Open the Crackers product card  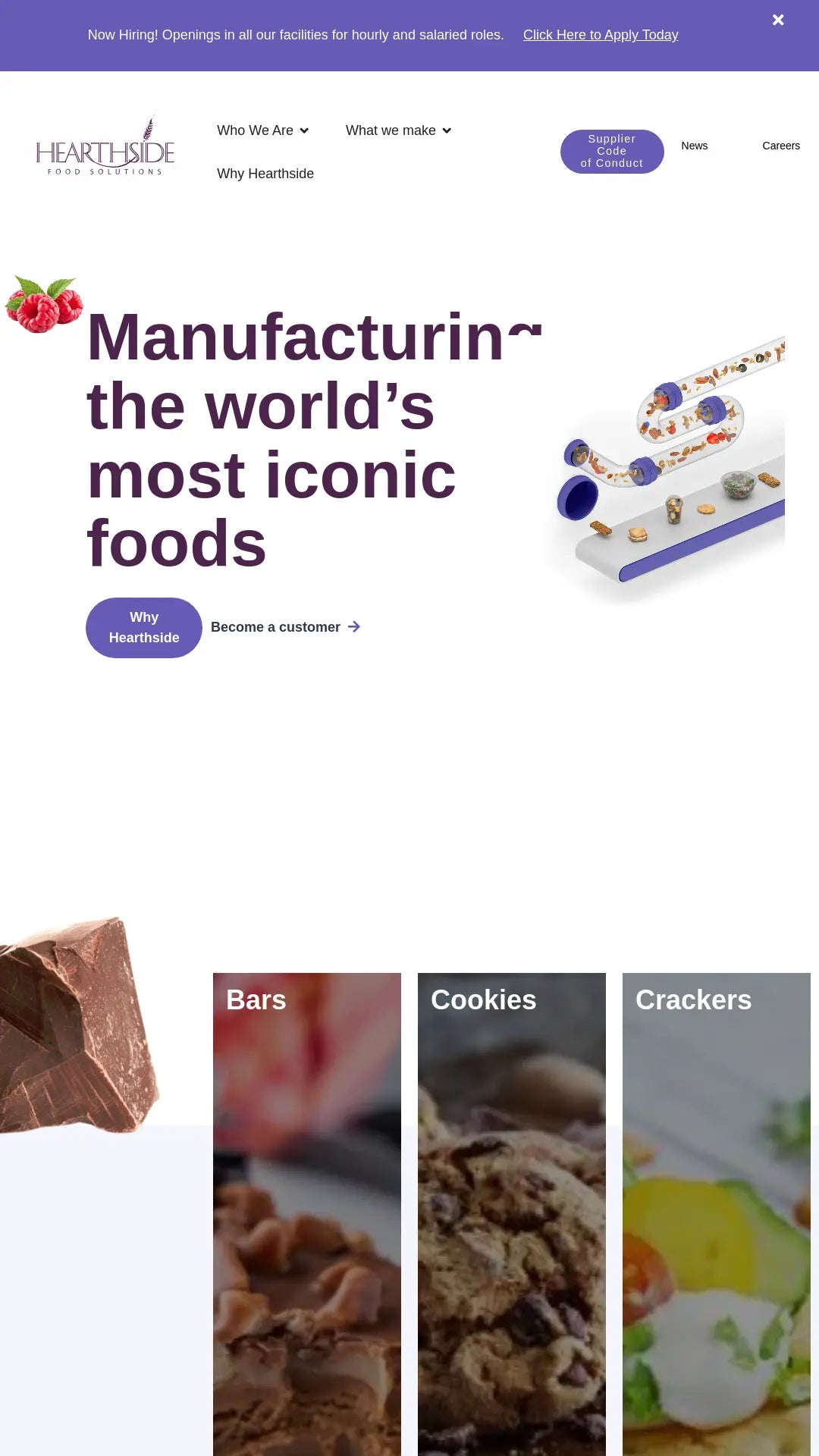coord(717,1213)
